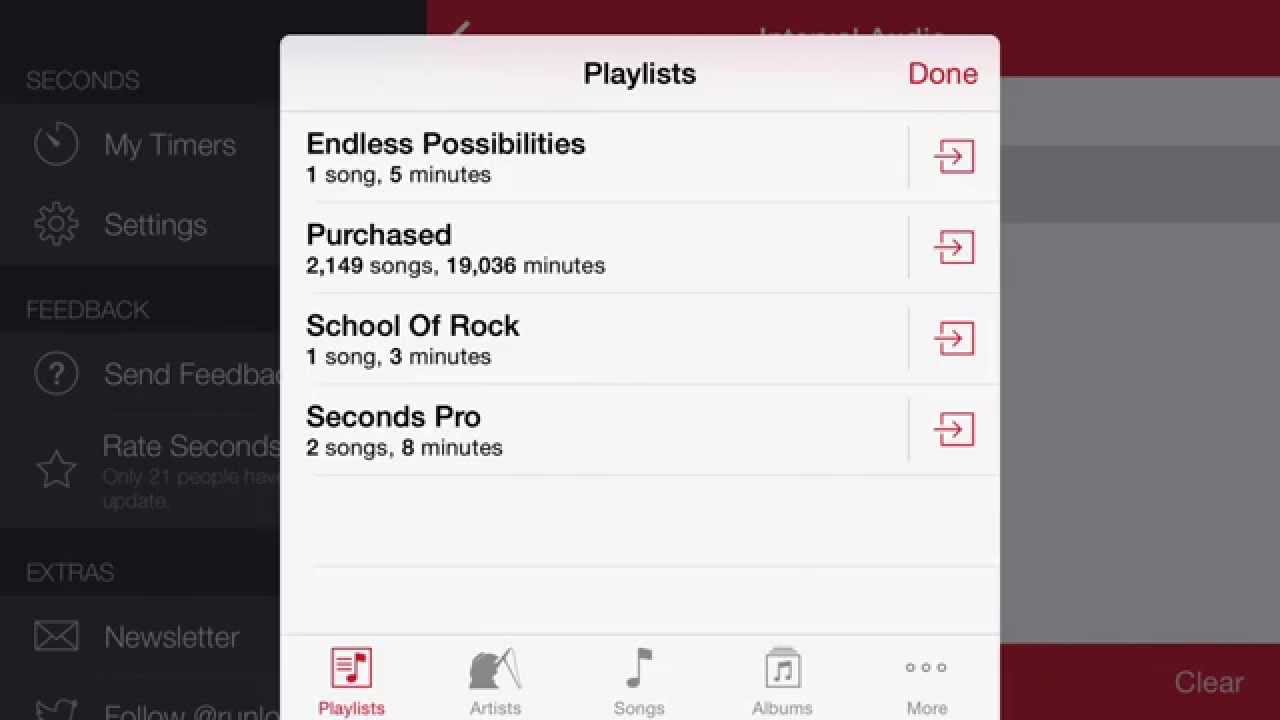Add the whole School Of Rock playlist via its arrow icon
This screenshot has width=1280, height=720.
pyautogui.click(x=954, y=339)
